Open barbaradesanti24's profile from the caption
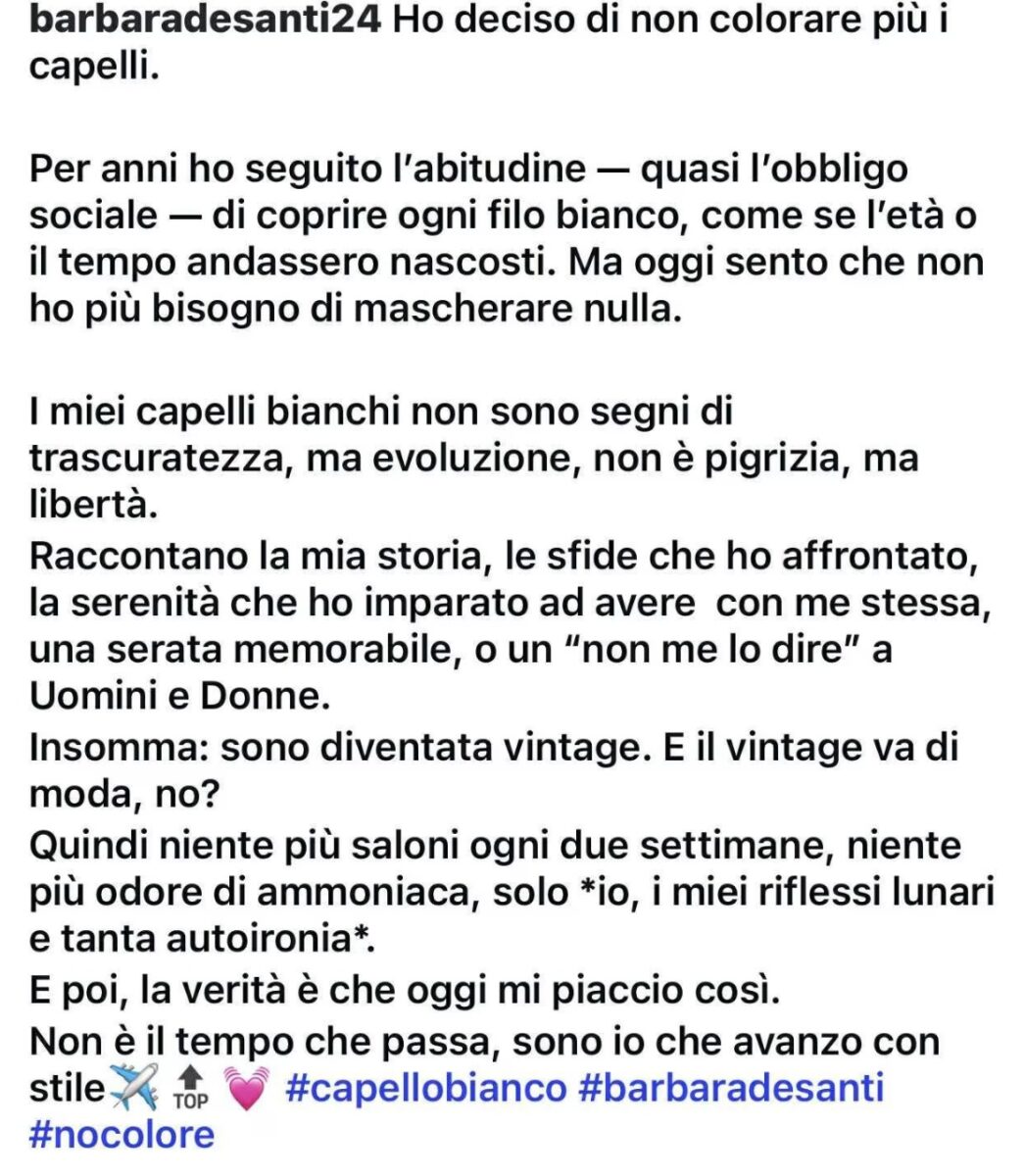Screen dimensions: 1024x1176 pos(205,20)
